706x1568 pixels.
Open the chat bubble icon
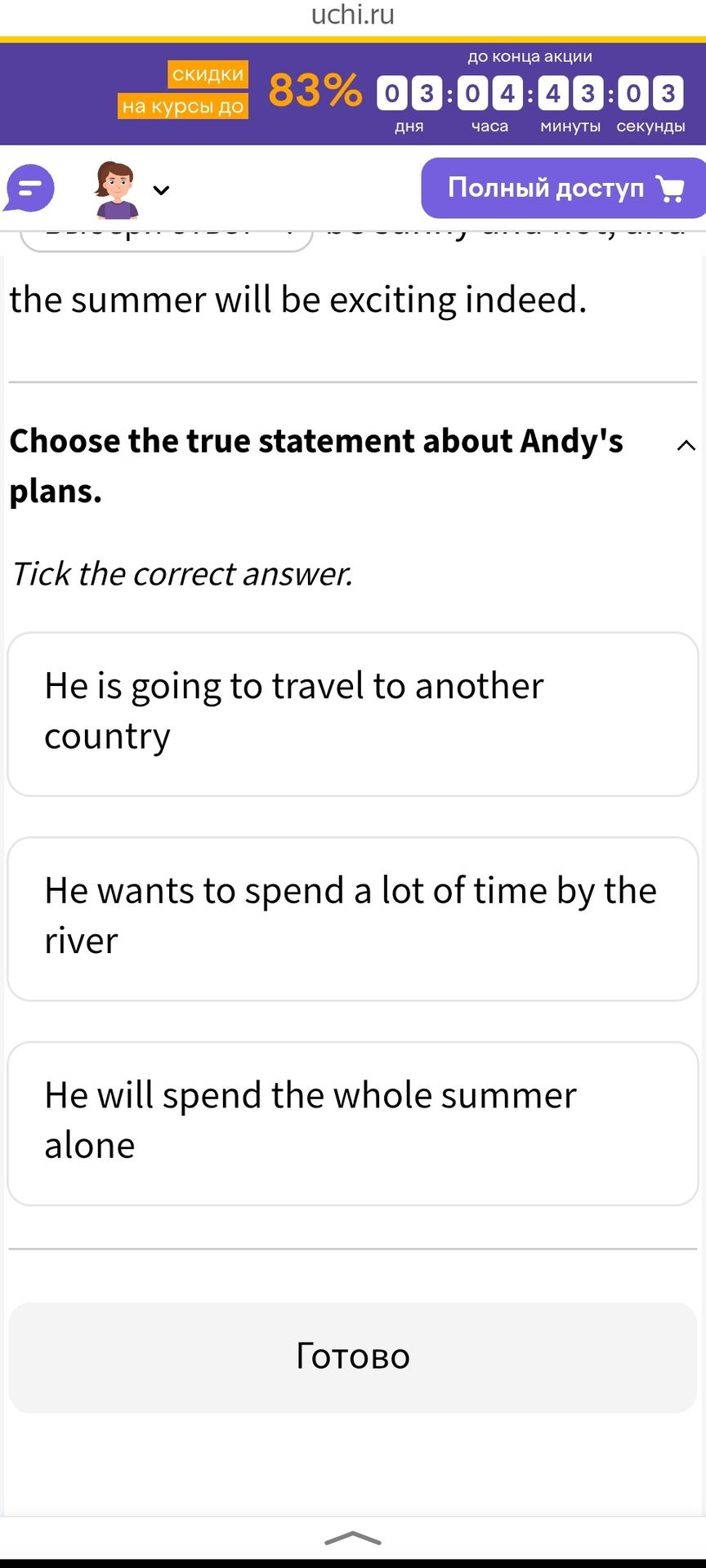point(29,189)
